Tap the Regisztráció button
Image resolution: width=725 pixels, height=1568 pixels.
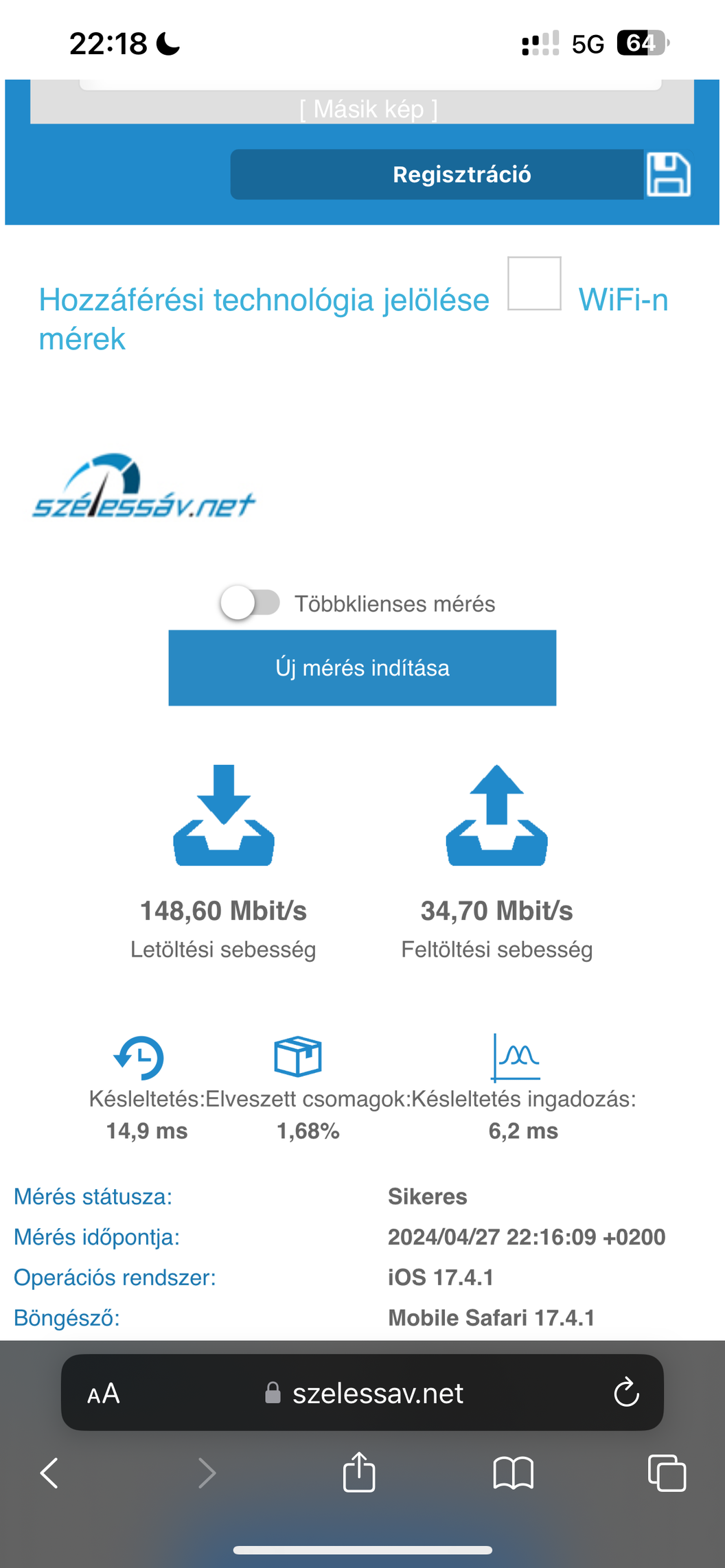437,174
